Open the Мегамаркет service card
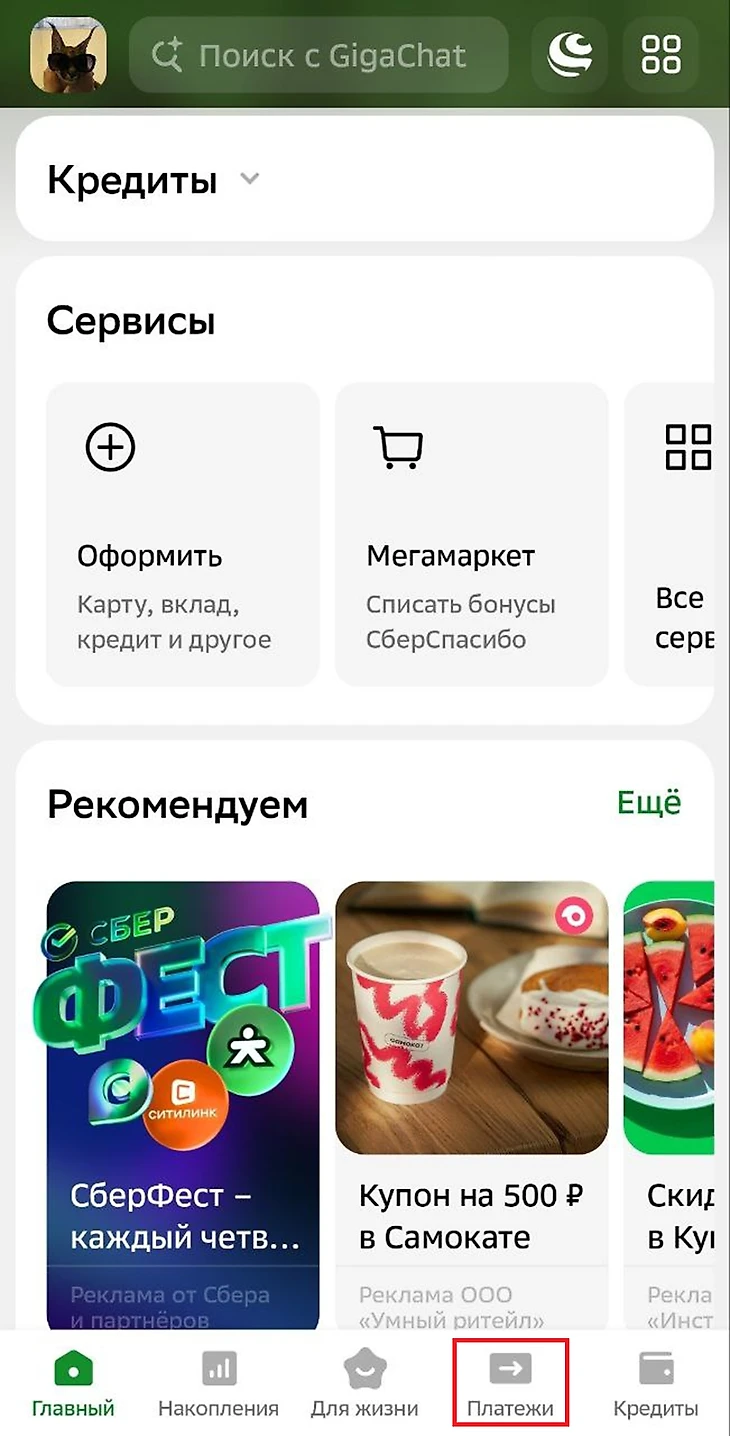 point(471,534)
